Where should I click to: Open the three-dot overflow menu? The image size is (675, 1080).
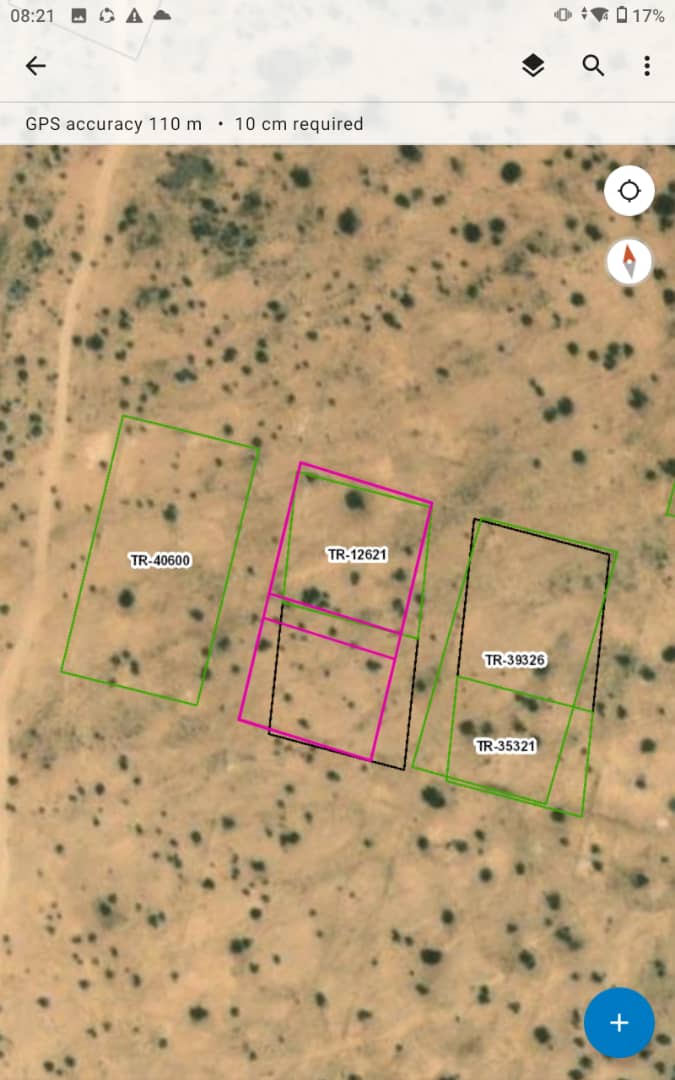[x=646, y=66]
